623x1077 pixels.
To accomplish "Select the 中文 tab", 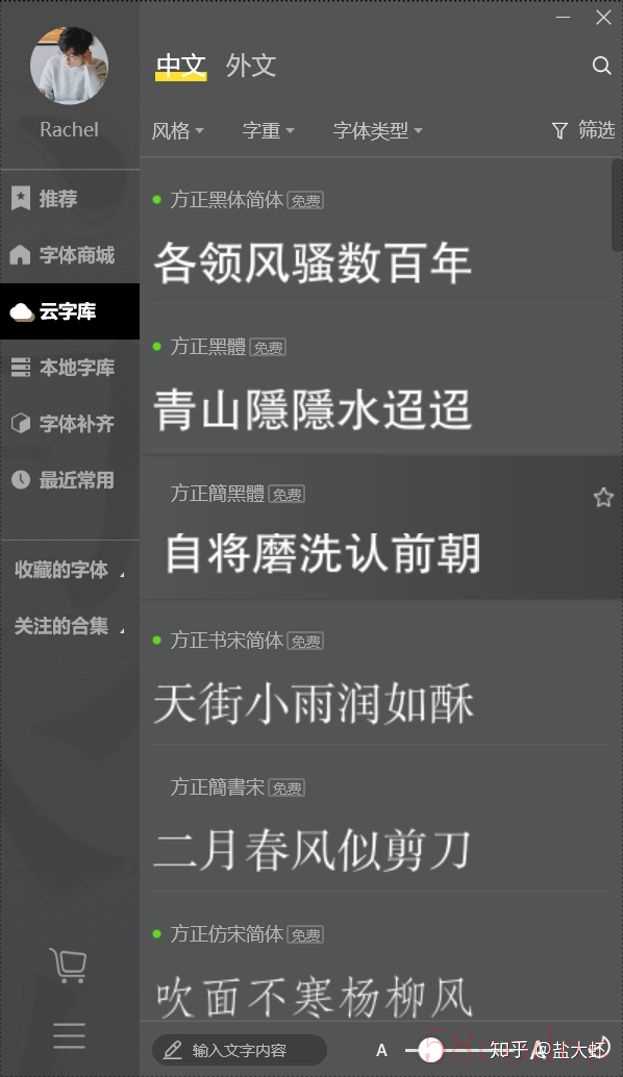I will point(181,66).
